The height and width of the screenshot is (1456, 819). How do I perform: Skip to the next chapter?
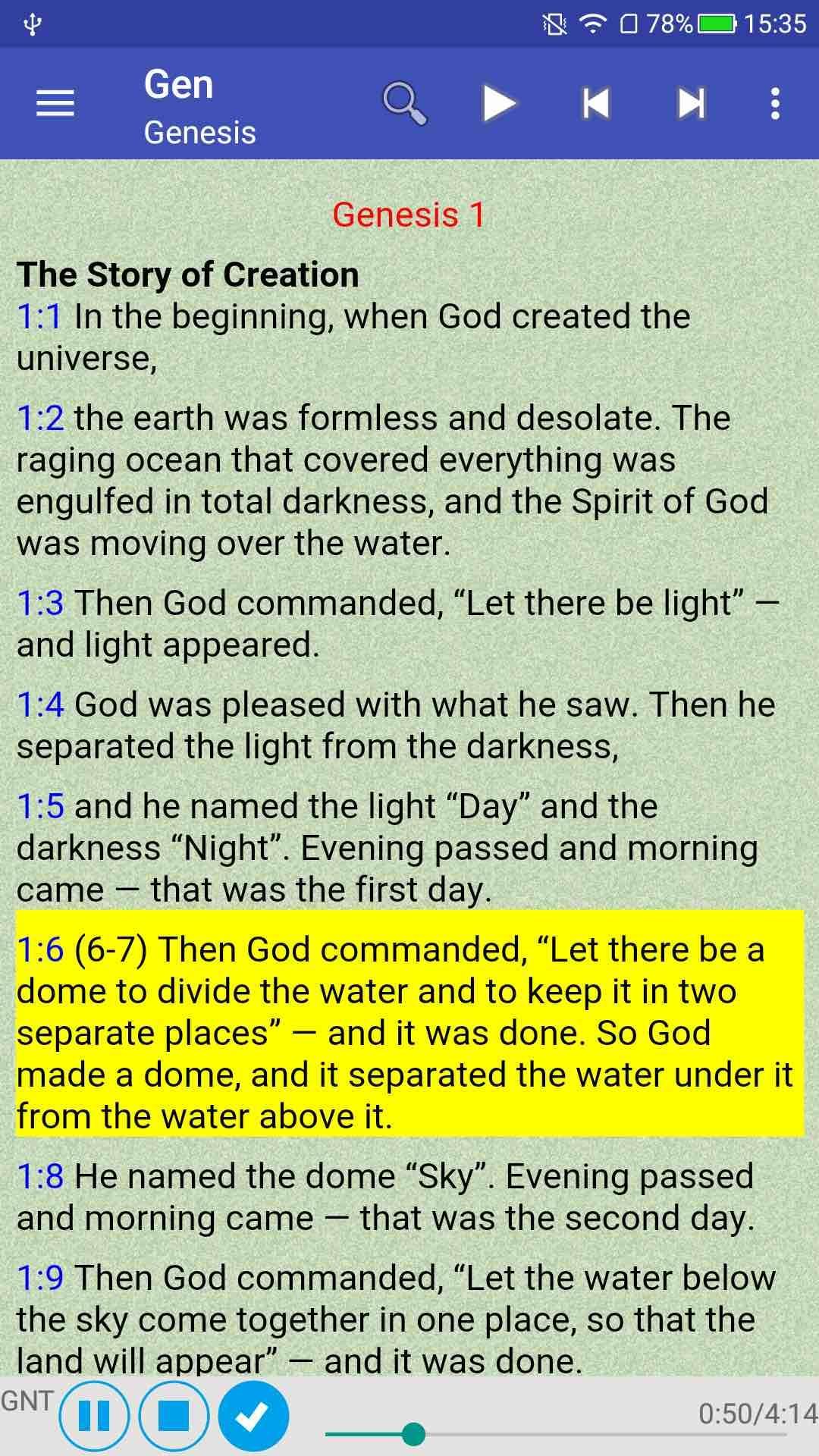tap(692, 103)
